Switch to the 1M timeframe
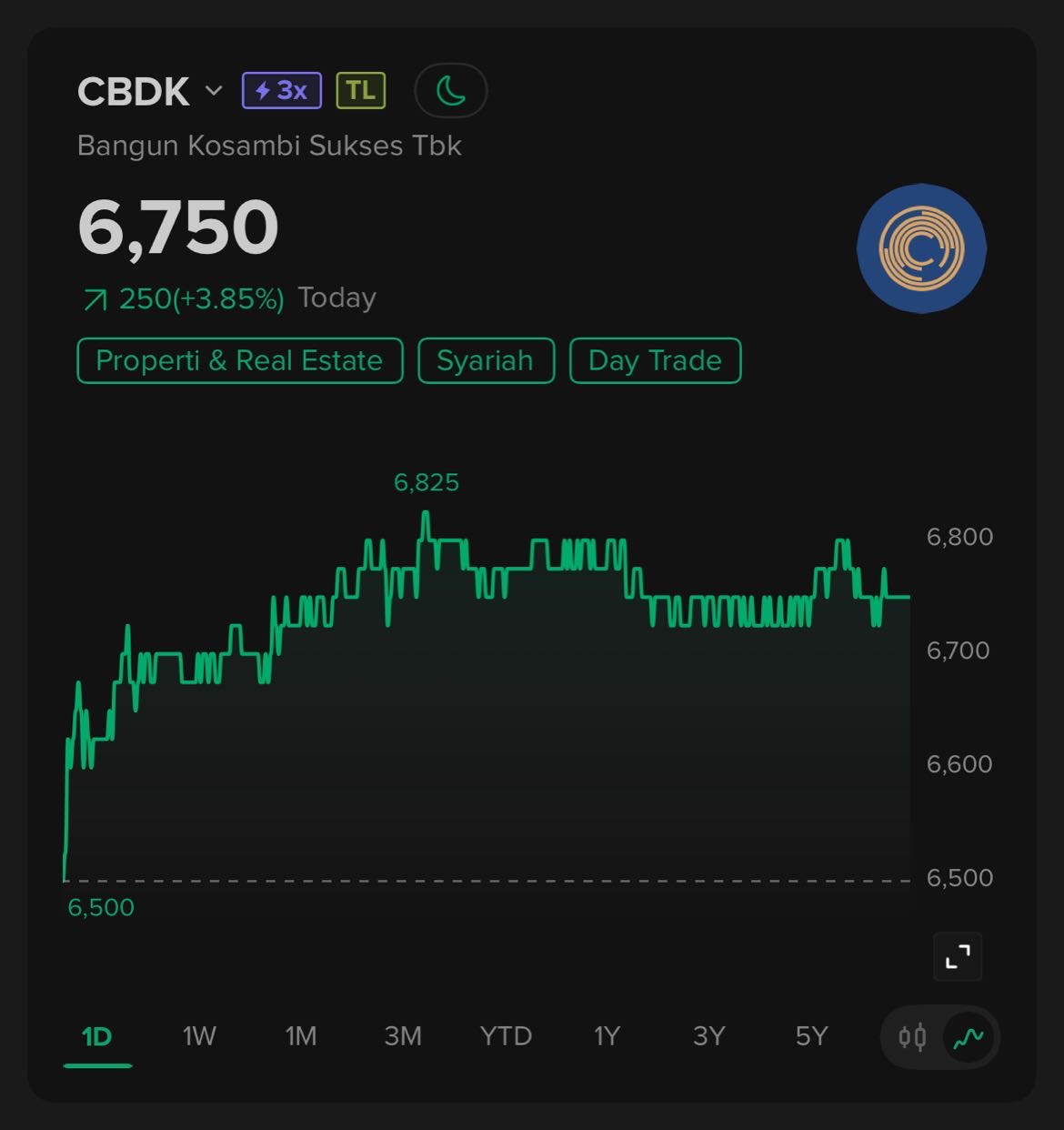 301,1036
